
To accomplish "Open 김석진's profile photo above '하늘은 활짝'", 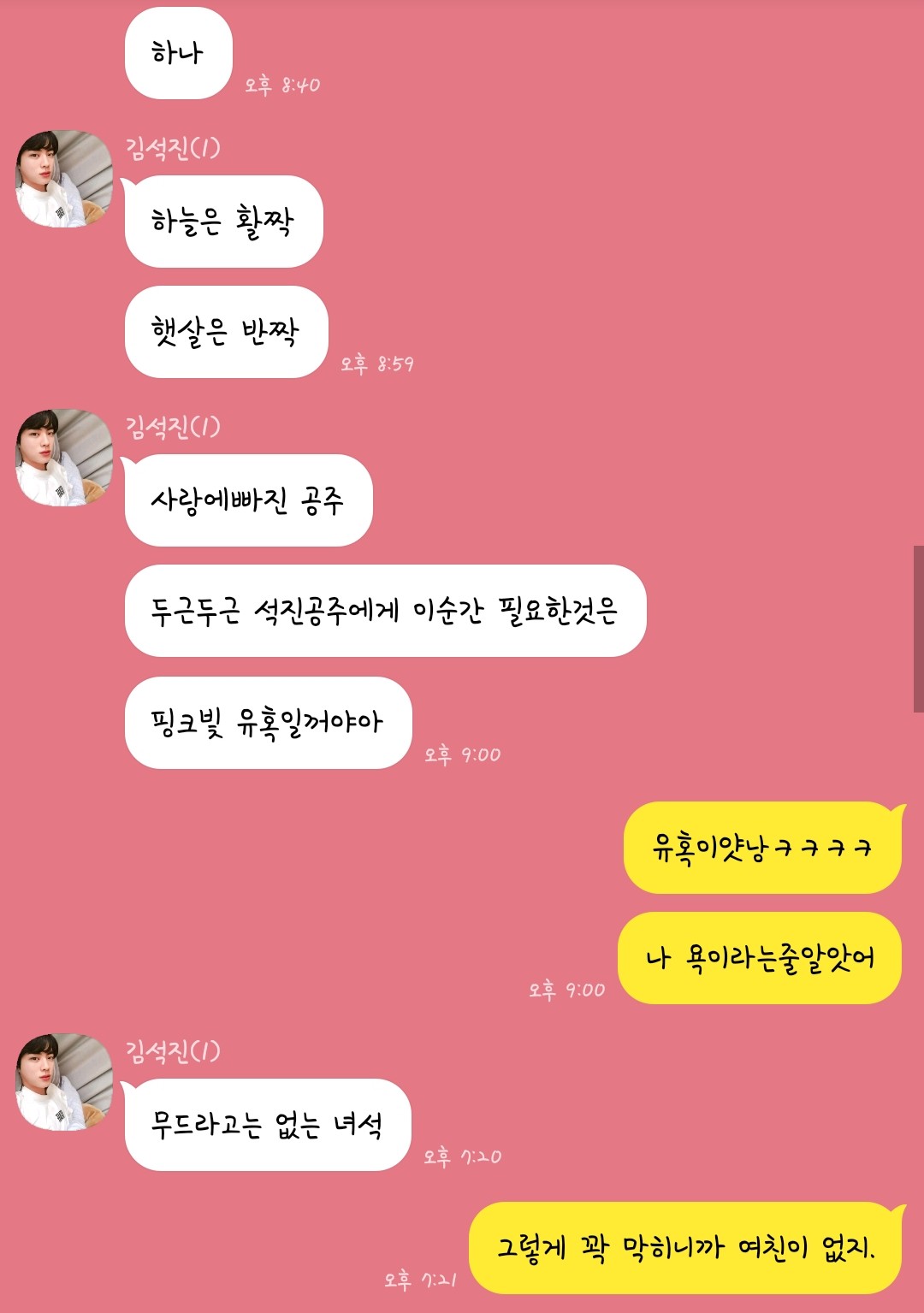I will point(64,179).
